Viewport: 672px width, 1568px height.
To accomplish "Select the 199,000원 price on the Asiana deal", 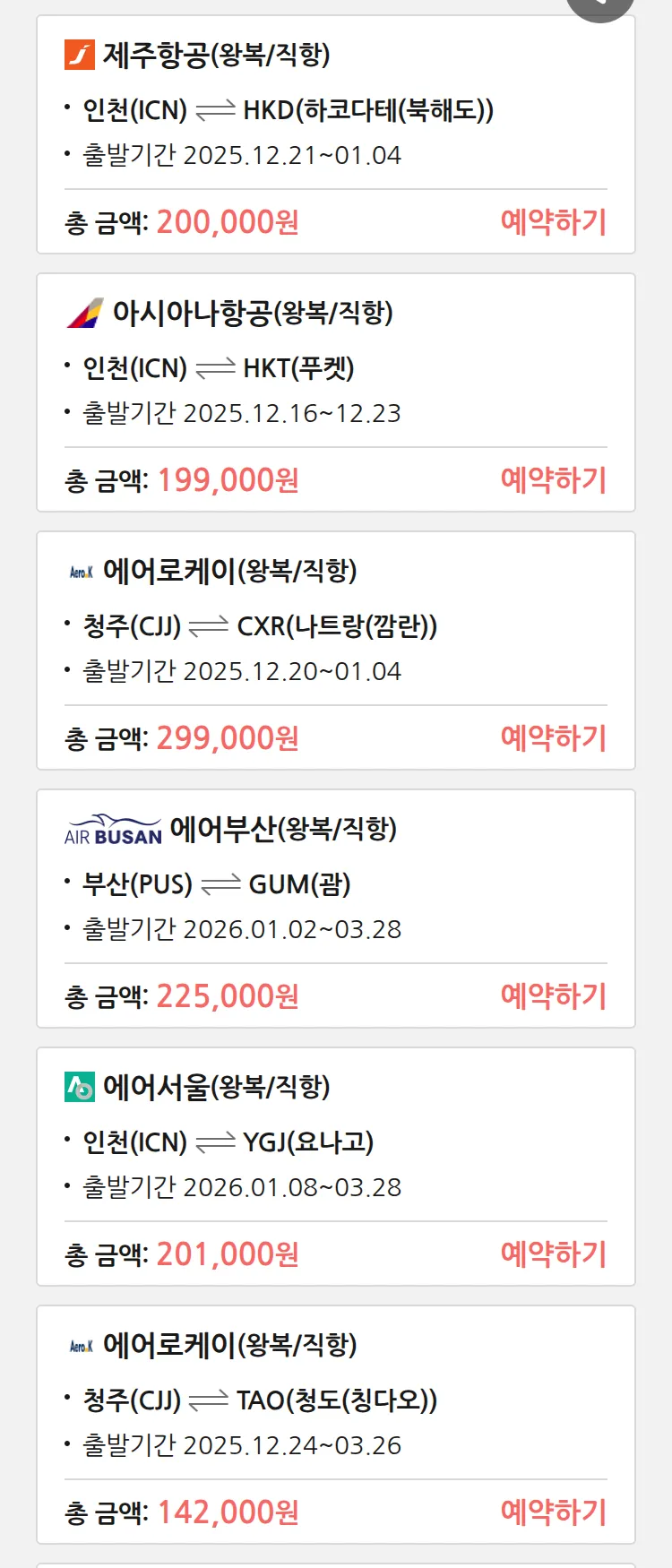I will (x=224, y=480).
